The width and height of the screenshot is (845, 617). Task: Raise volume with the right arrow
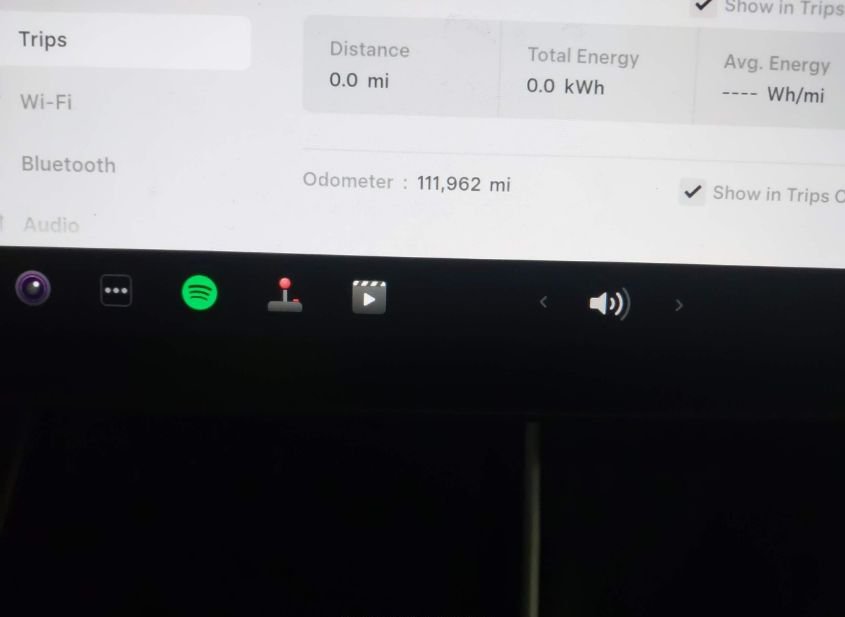click(x=679, y=305)
